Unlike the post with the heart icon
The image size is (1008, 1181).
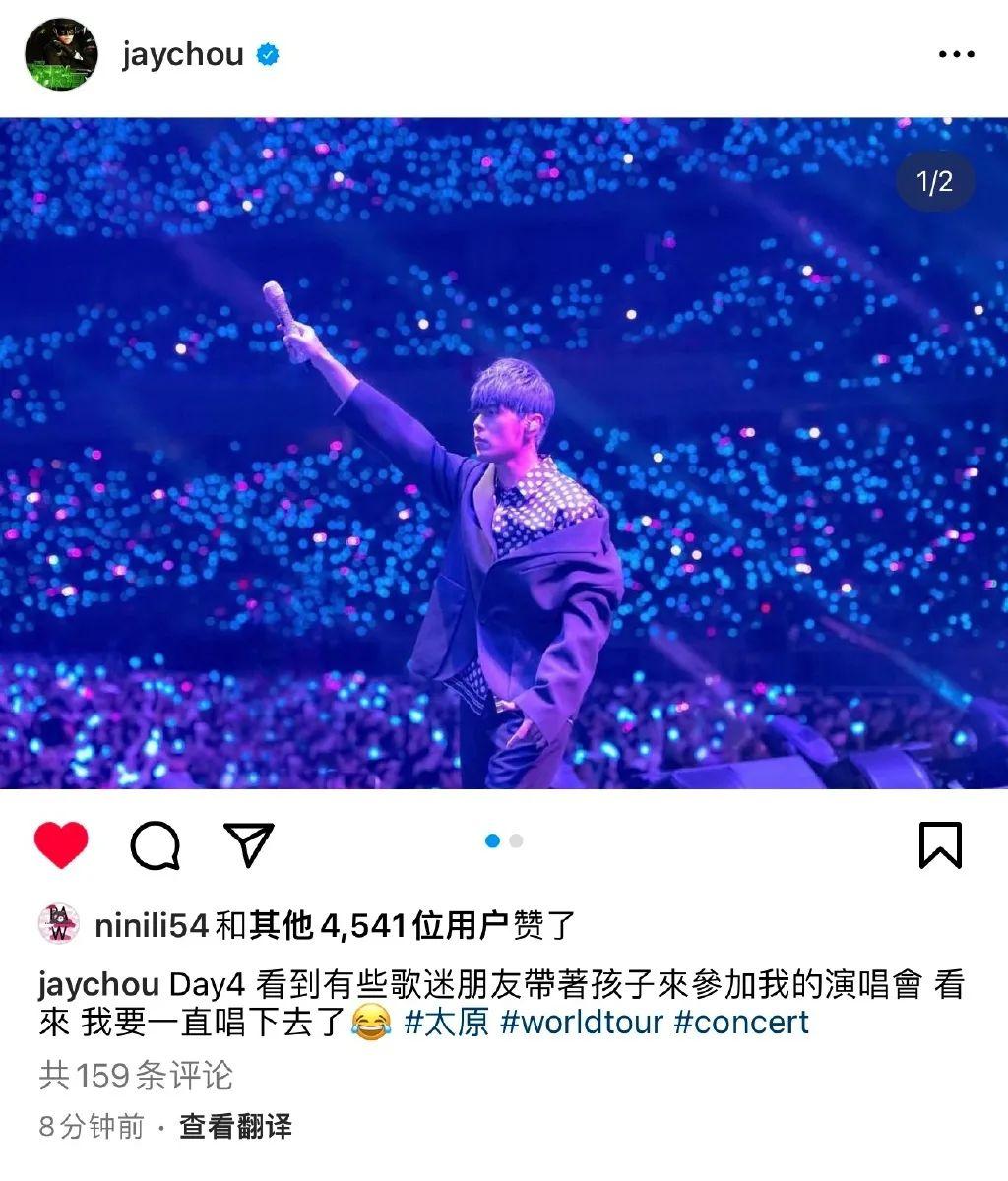[61, 844]
